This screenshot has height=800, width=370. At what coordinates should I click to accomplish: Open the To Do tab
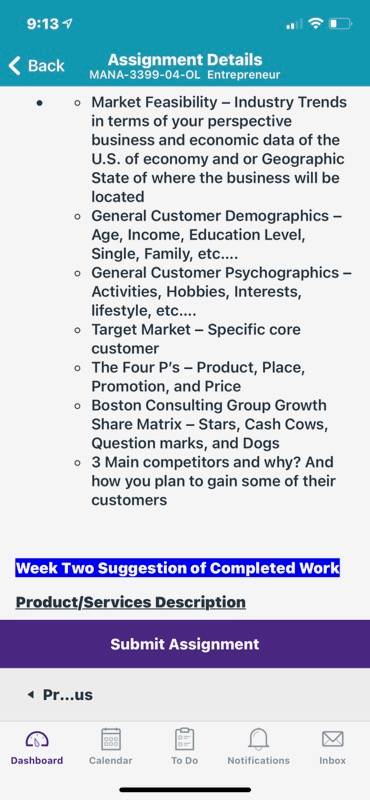pyautogui.click(x=185, y=747)
